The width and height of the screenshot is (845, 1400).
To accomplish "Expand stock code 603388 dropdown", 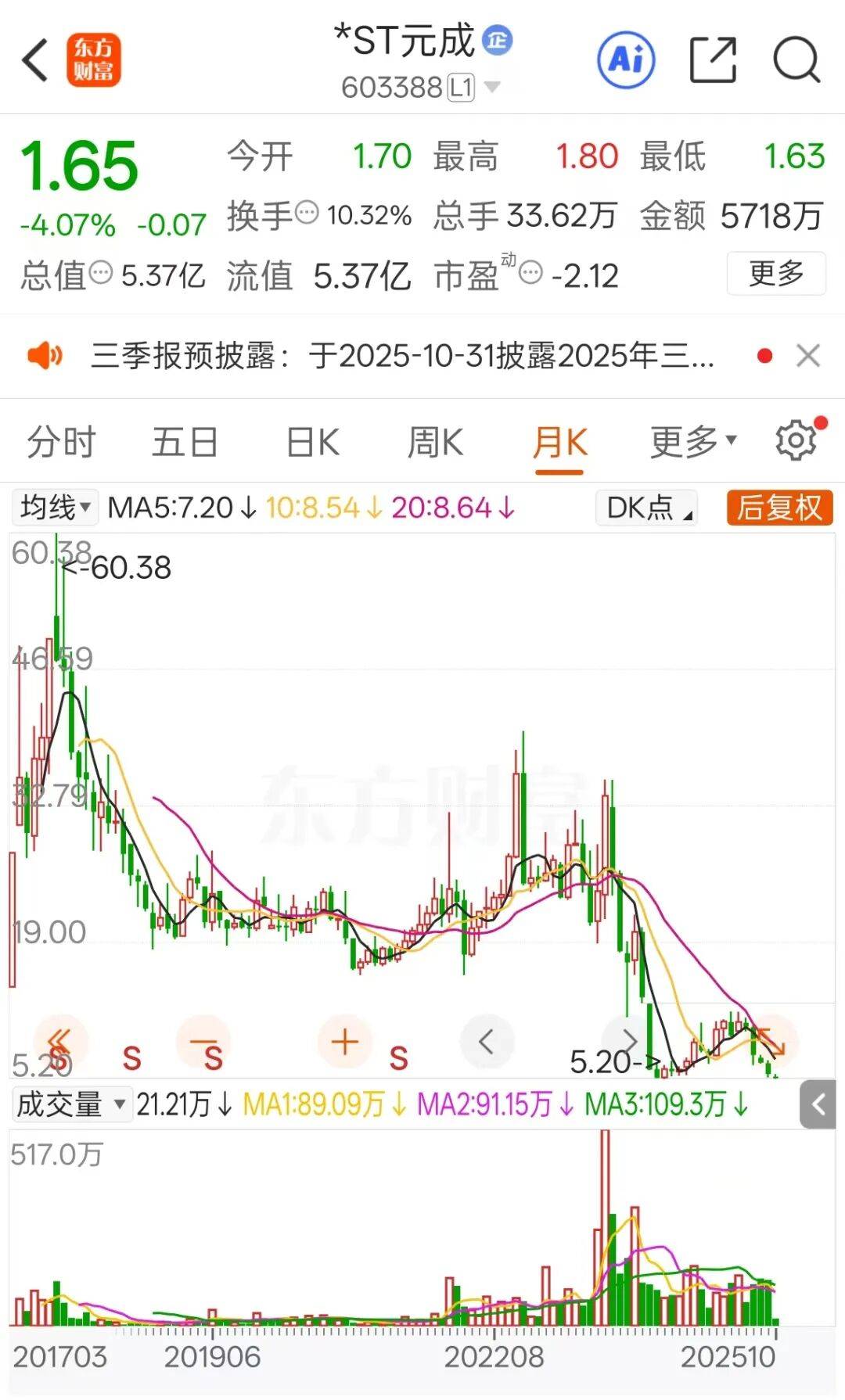I will coord(491,87).
